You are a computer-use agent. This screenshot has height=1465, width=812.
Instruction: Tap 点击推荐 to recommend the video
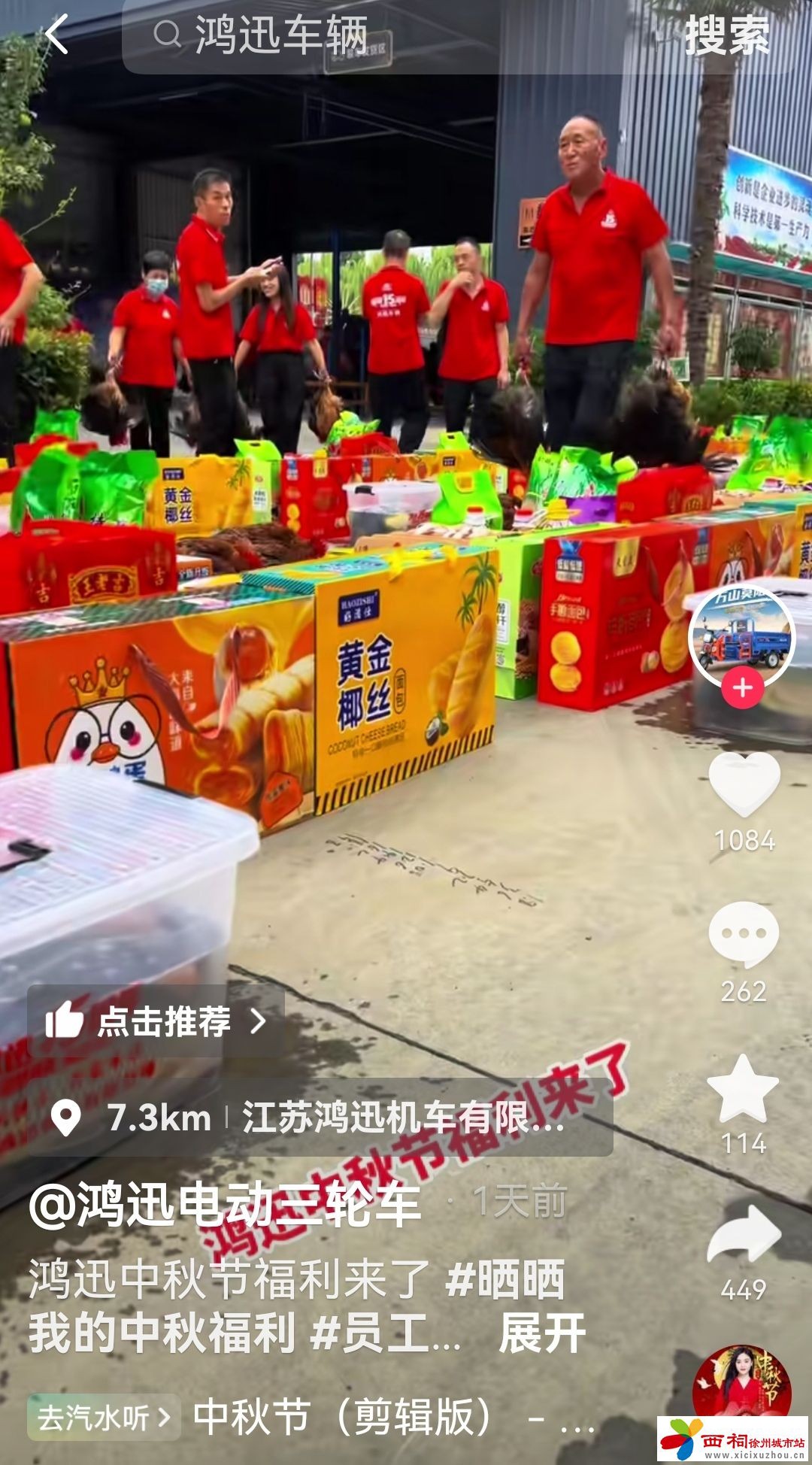point(156,1021)
